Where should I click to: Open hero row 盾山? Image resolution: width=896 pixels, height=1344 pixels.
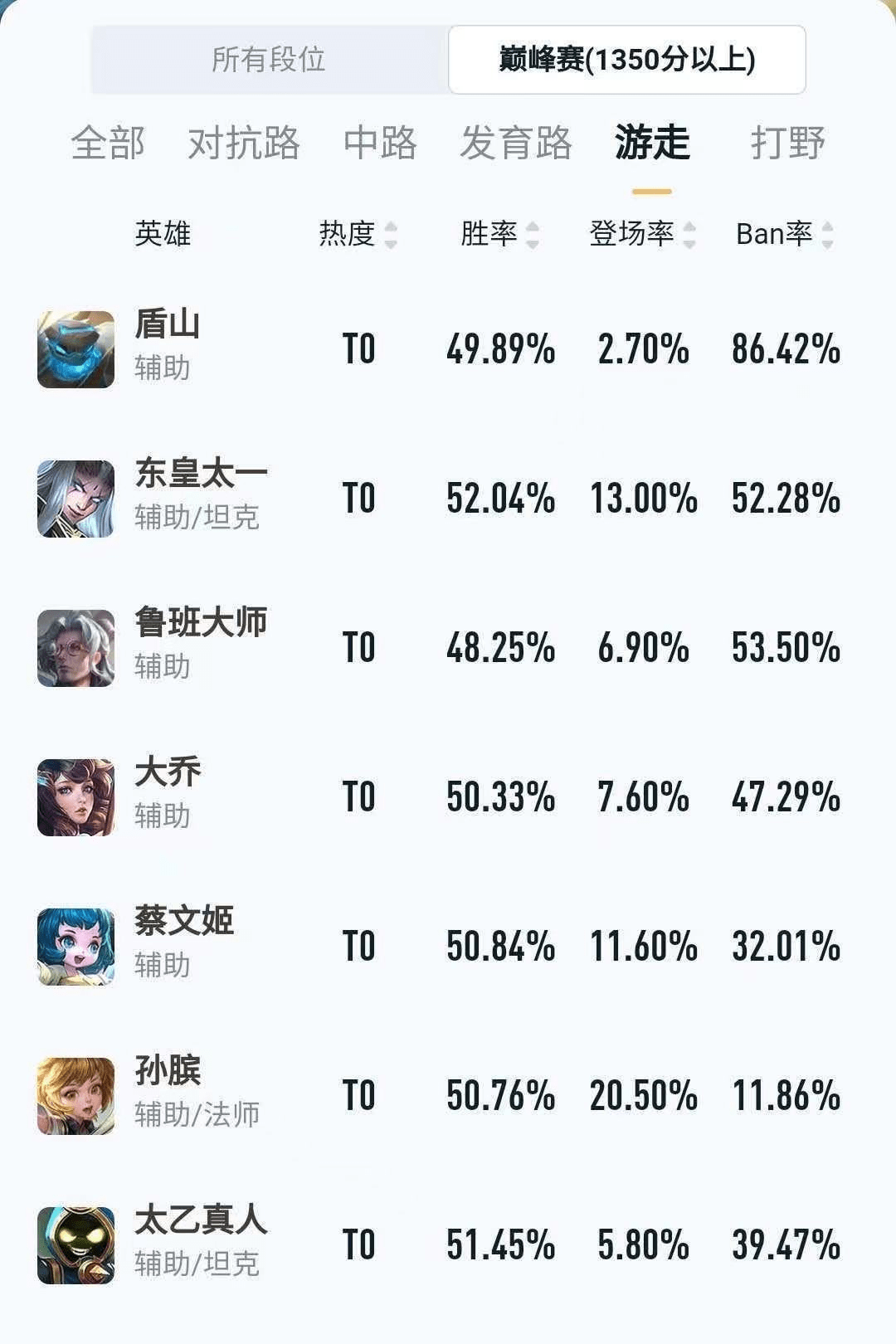(x=167, y=348)
